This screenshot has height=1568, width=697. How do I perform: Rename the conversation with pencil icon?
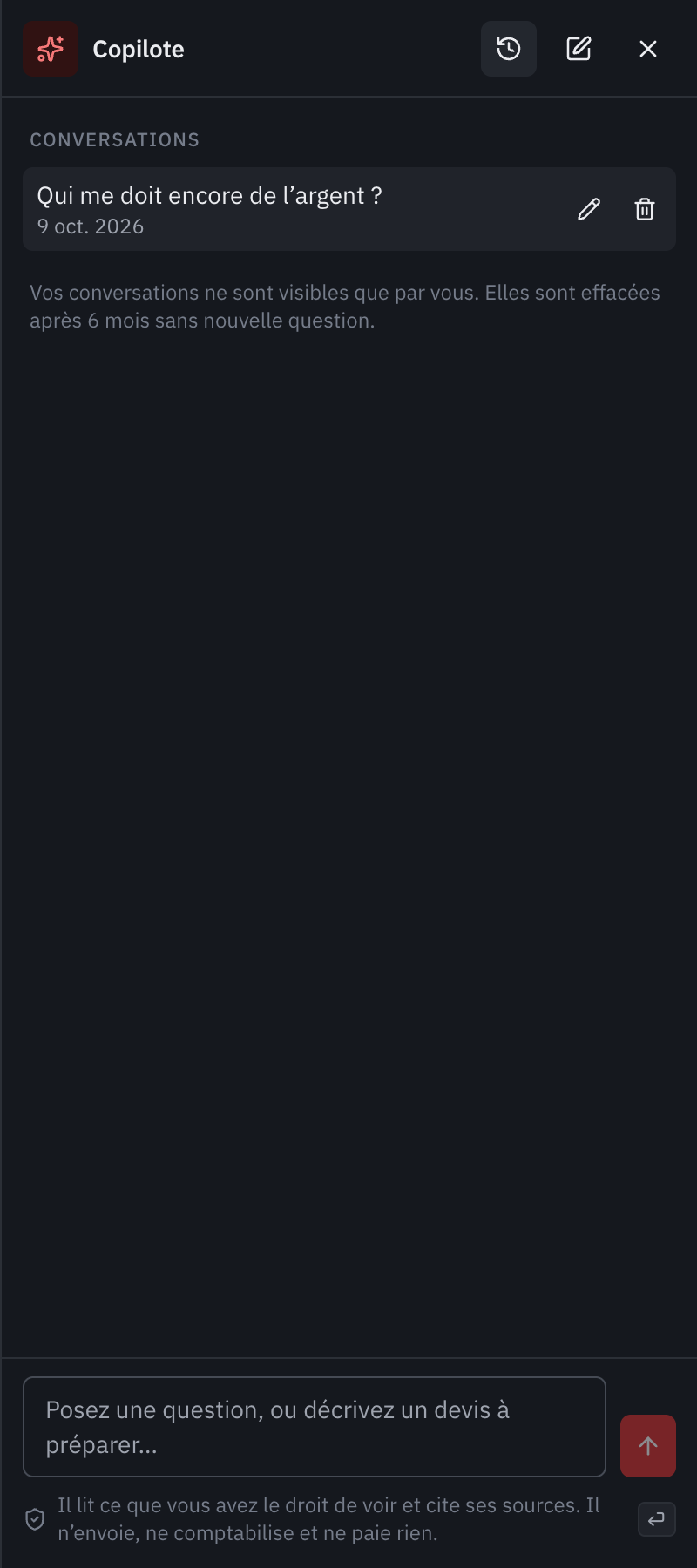click(x=589, y=209)
